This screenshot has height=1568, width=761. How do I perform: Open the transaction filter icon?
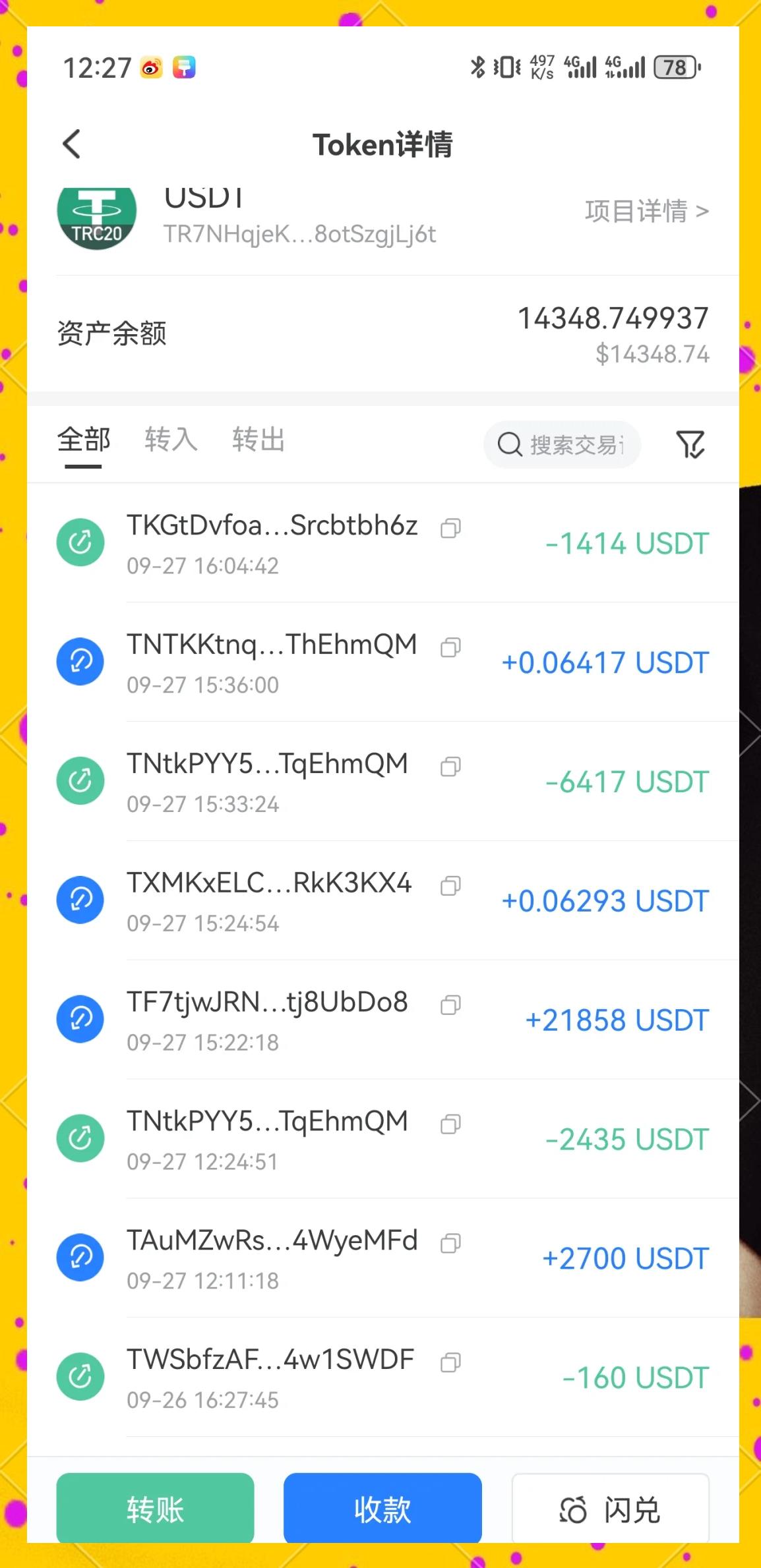coord(690,444)
